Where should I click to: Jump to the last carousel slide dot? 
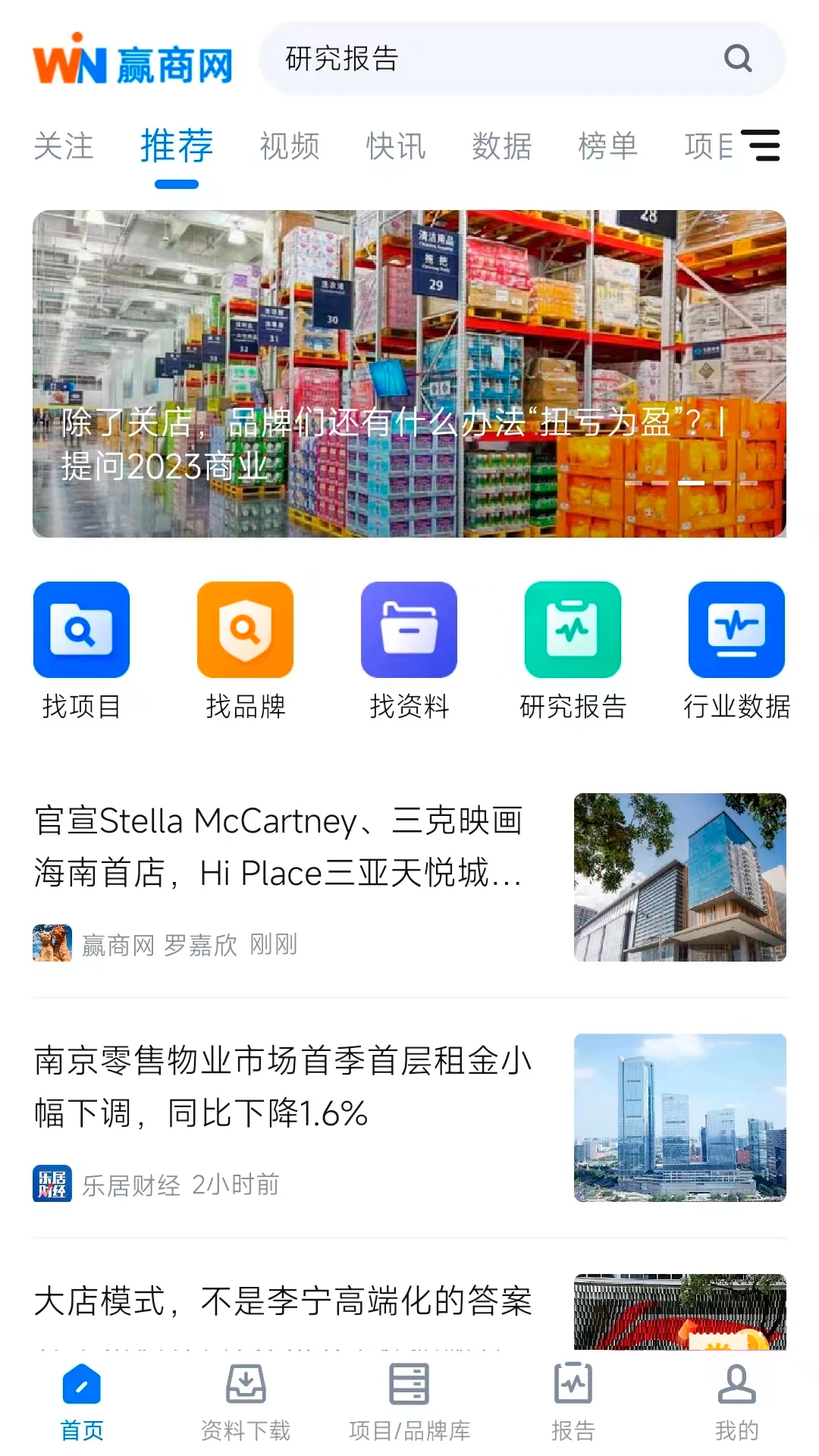coord(747,483)
